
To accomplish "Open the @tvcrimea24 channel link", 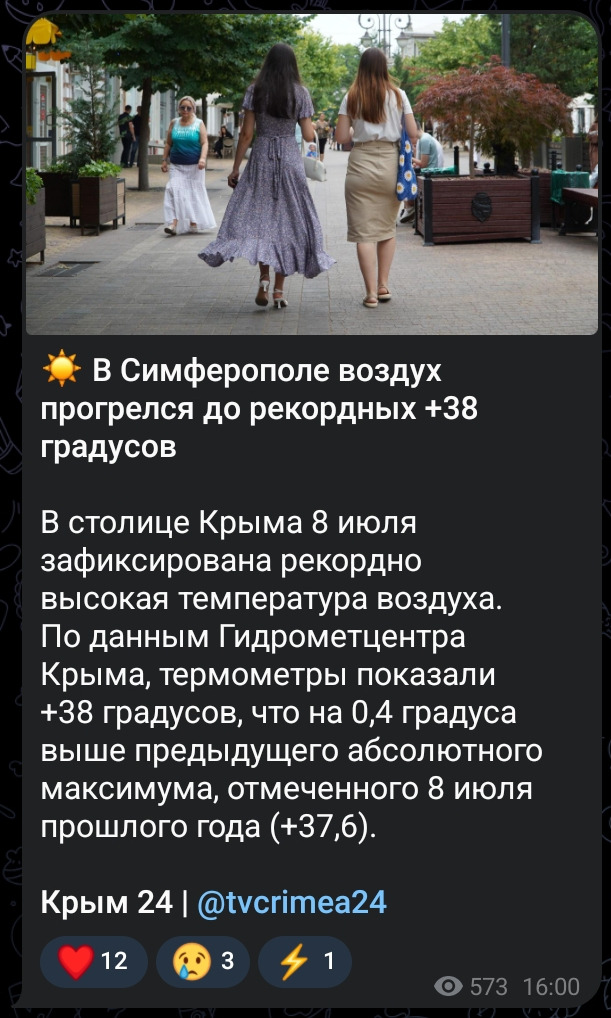I will (290, 901).
